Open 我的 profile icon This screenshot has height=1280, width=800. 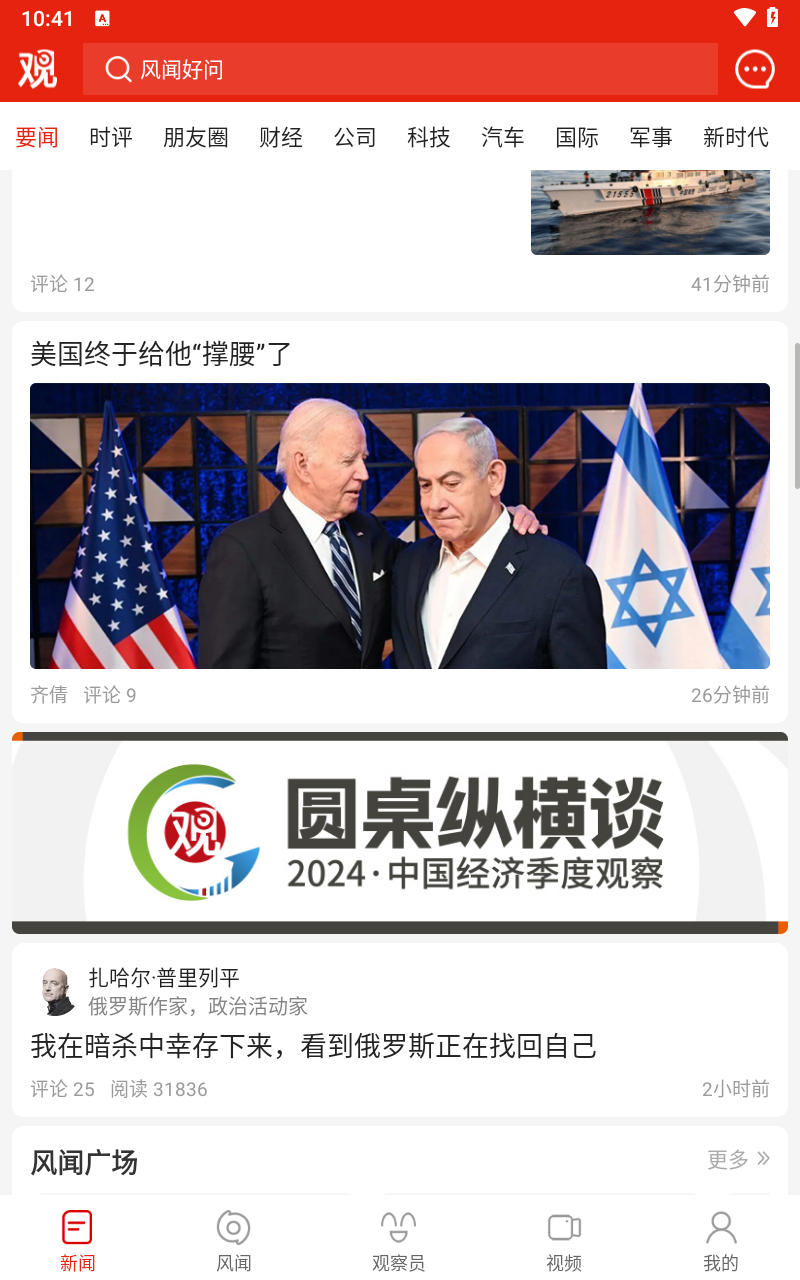721,1225
